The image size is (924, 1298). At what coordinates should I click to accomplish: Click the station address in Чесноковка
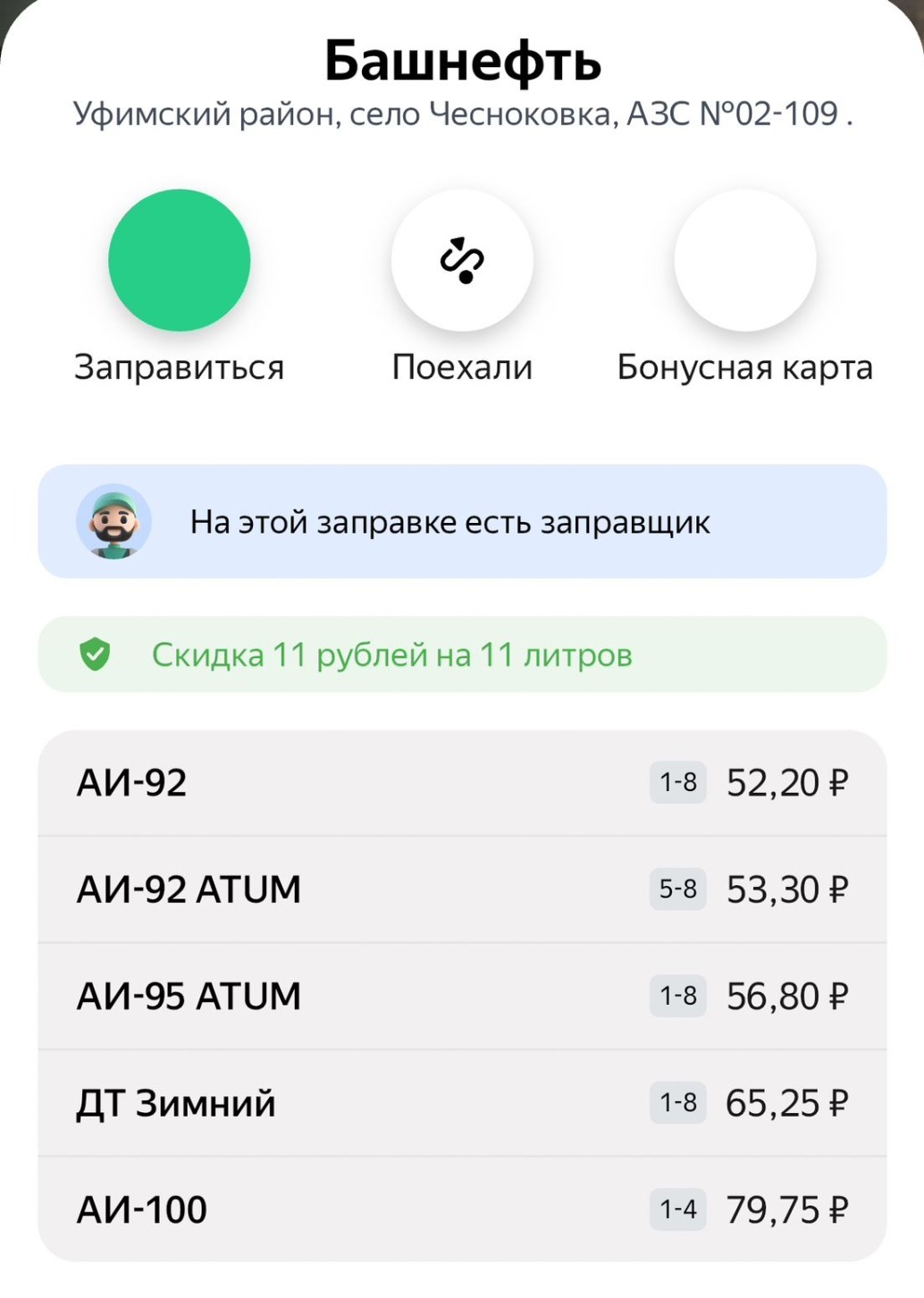coord(462,112)
